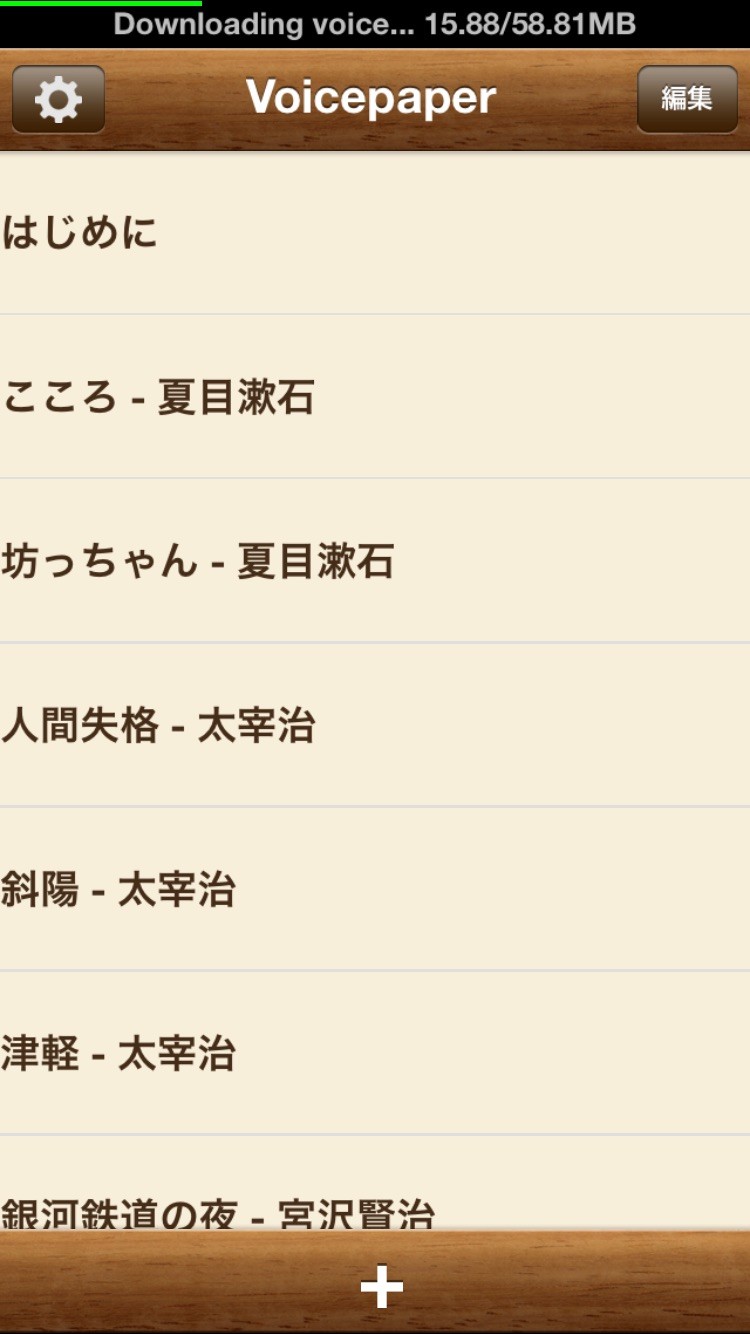The height and width of the screenshot is (1334, 750).
Task: Open 銀河鉄道の夜 - 宮沢賢治
Action: (x=375, y=1184)
